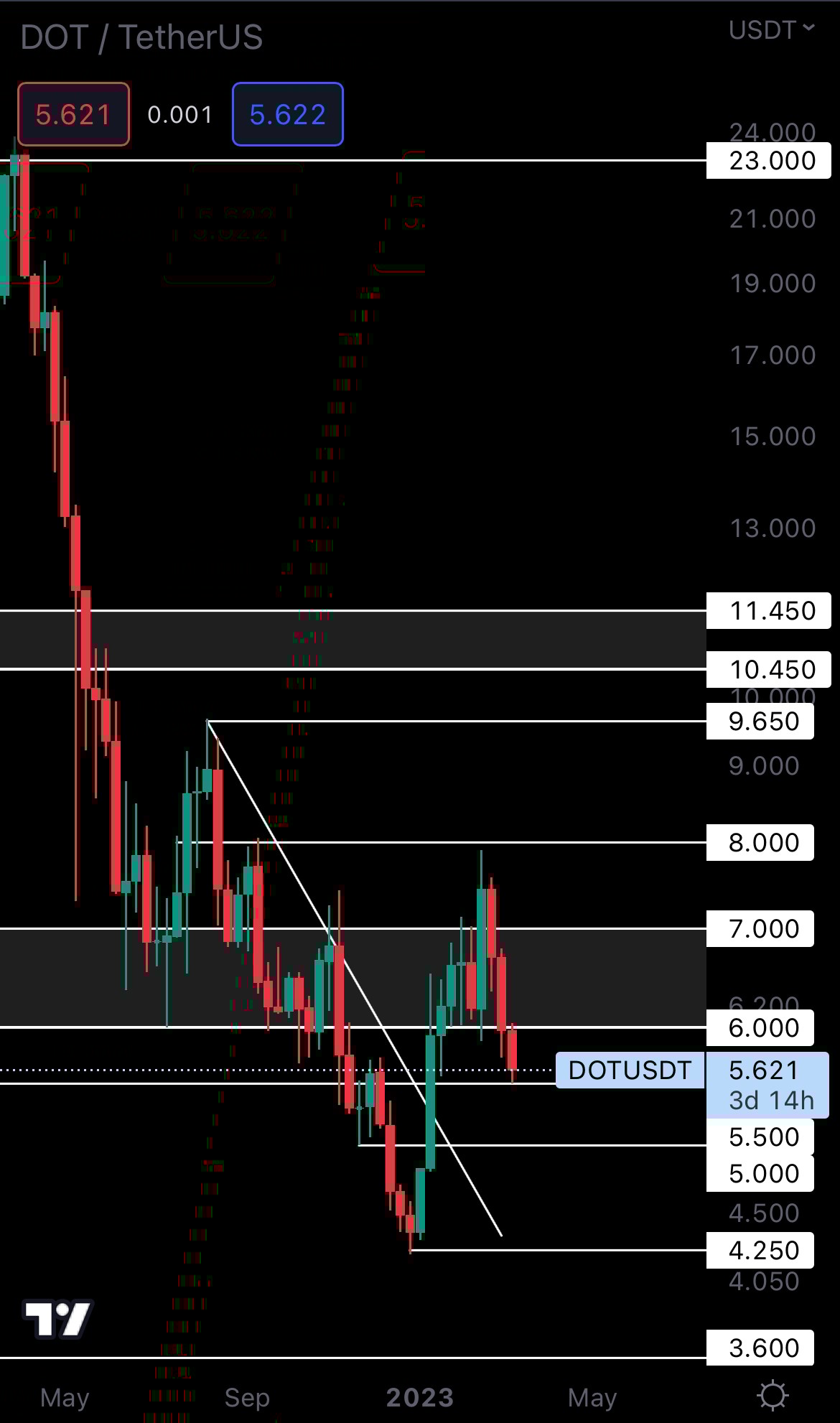The image size is (840, 1423).
Task: Open the USDT currency dropdown
Action: 771,30
